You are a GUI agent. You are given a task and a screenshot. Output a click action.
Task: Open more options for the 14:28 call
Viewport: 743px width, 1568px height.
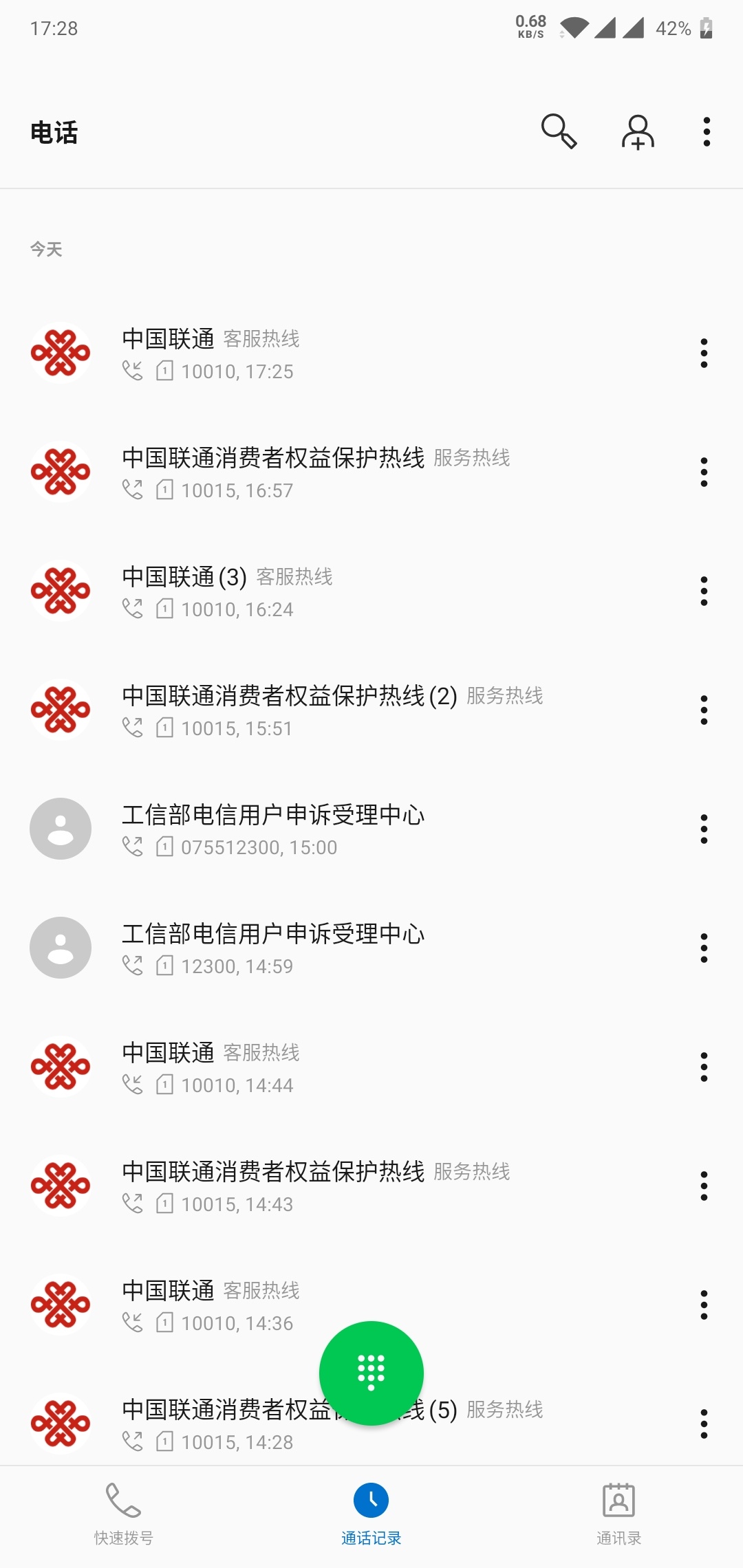pos(704,1424)
